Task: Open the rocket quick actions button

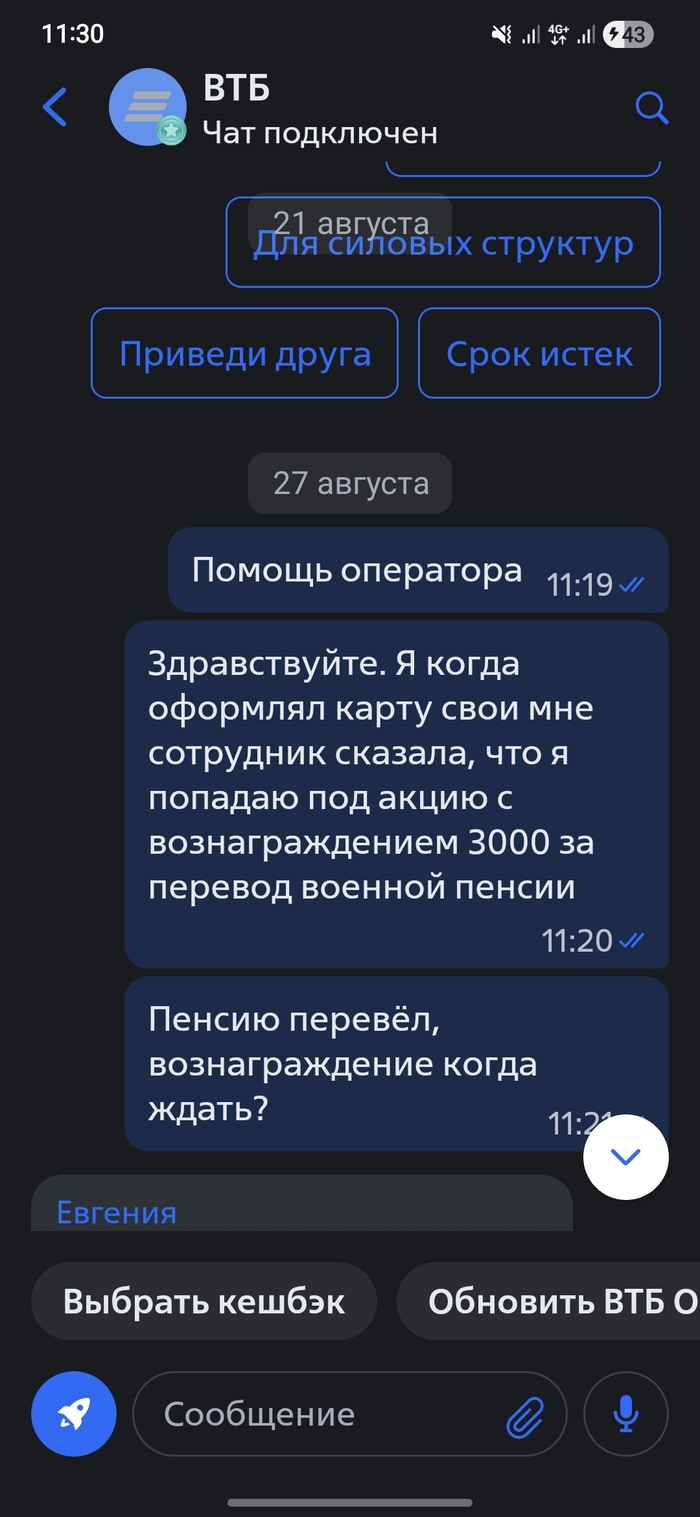Action: click(x=74, y=1413)
